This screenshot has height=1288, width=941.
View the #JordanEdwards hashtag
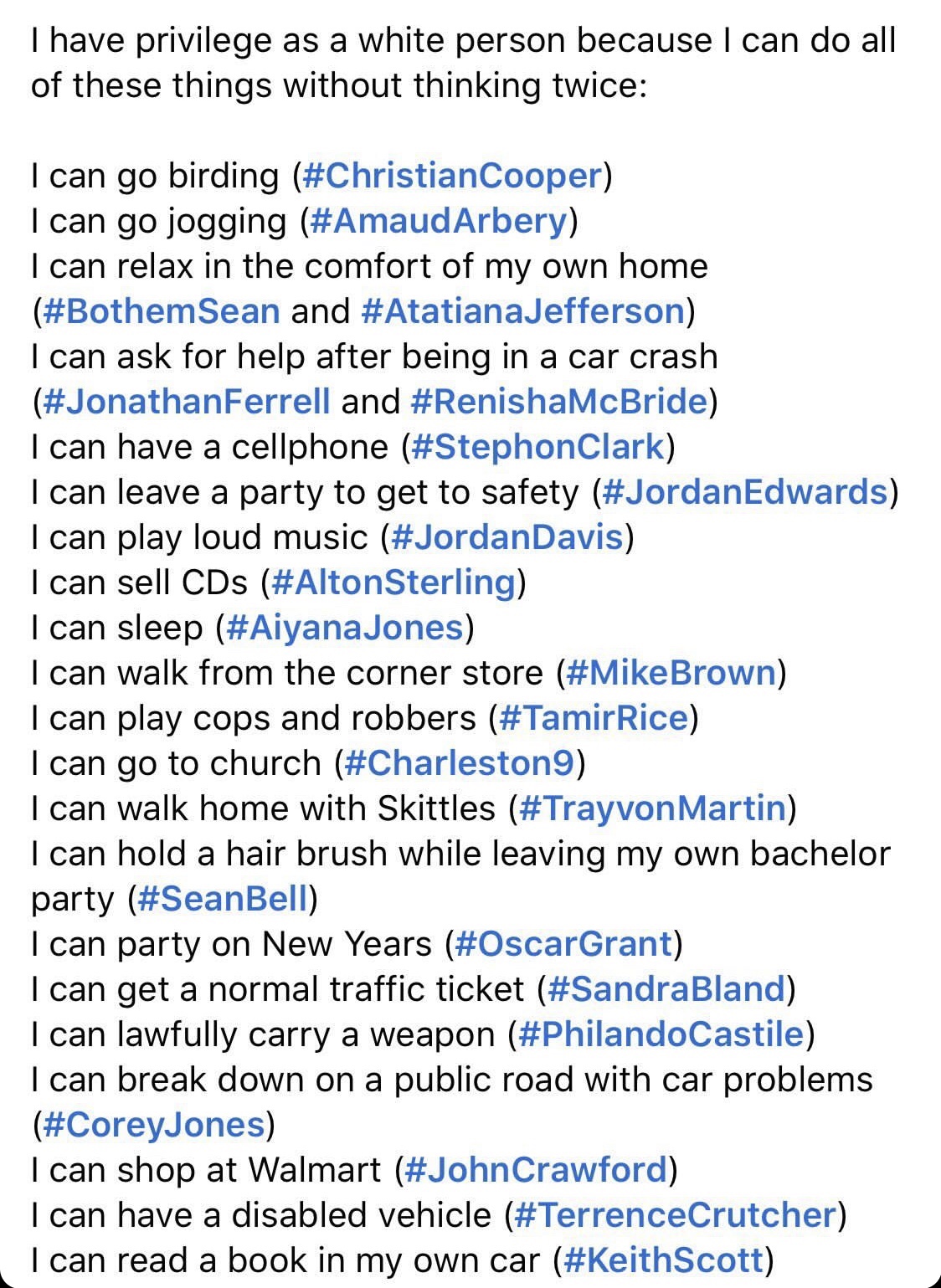[744, 492]
